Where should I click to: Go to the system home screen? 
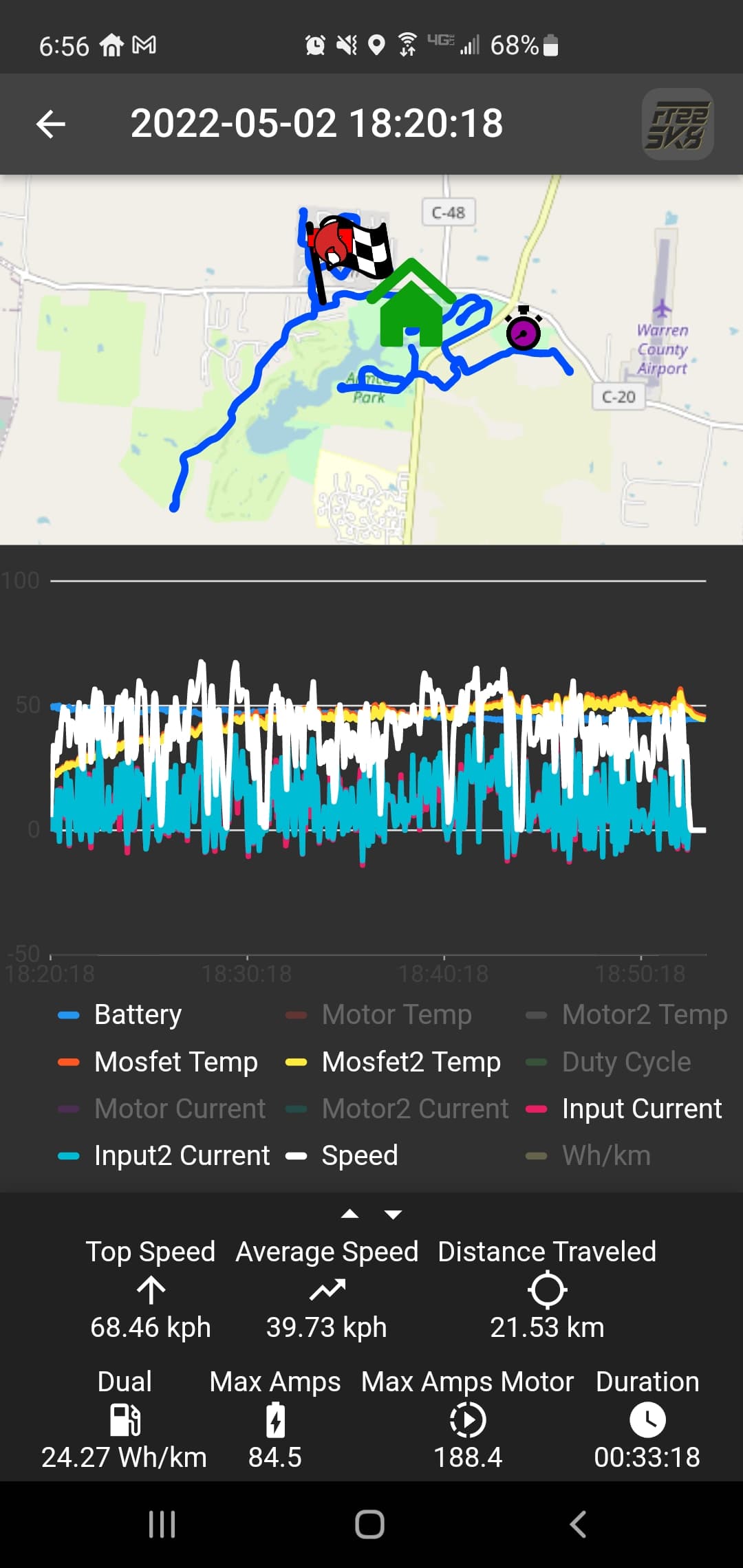click(x=370, y=1524)
